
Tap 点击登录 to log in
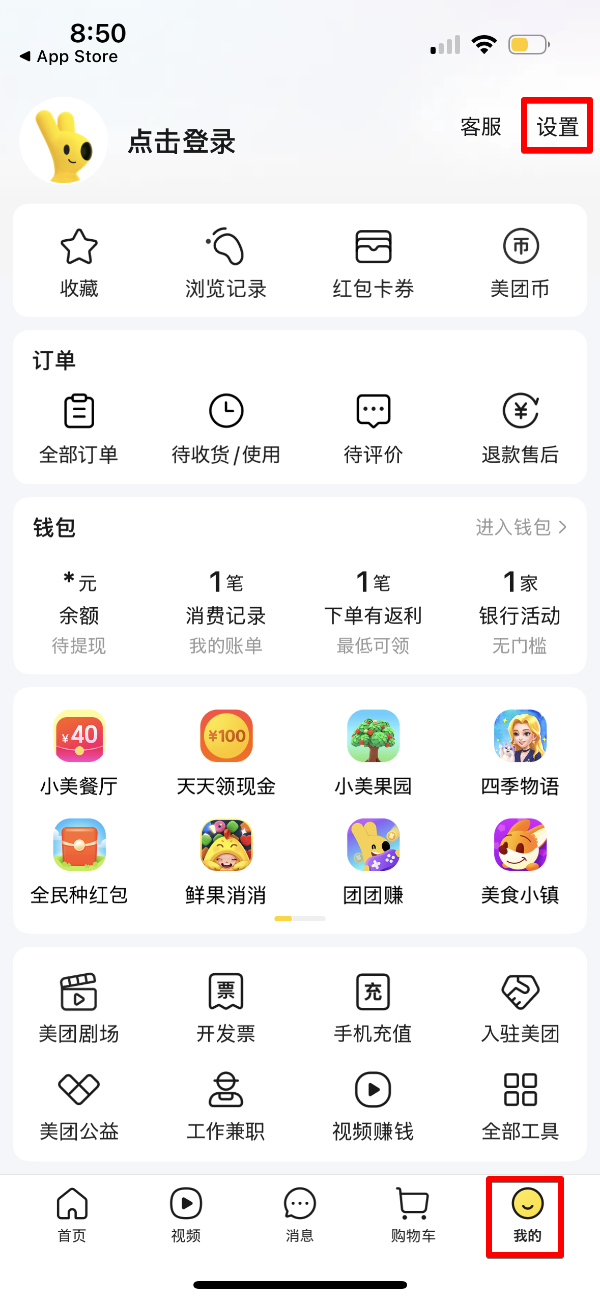click(181, 142)
